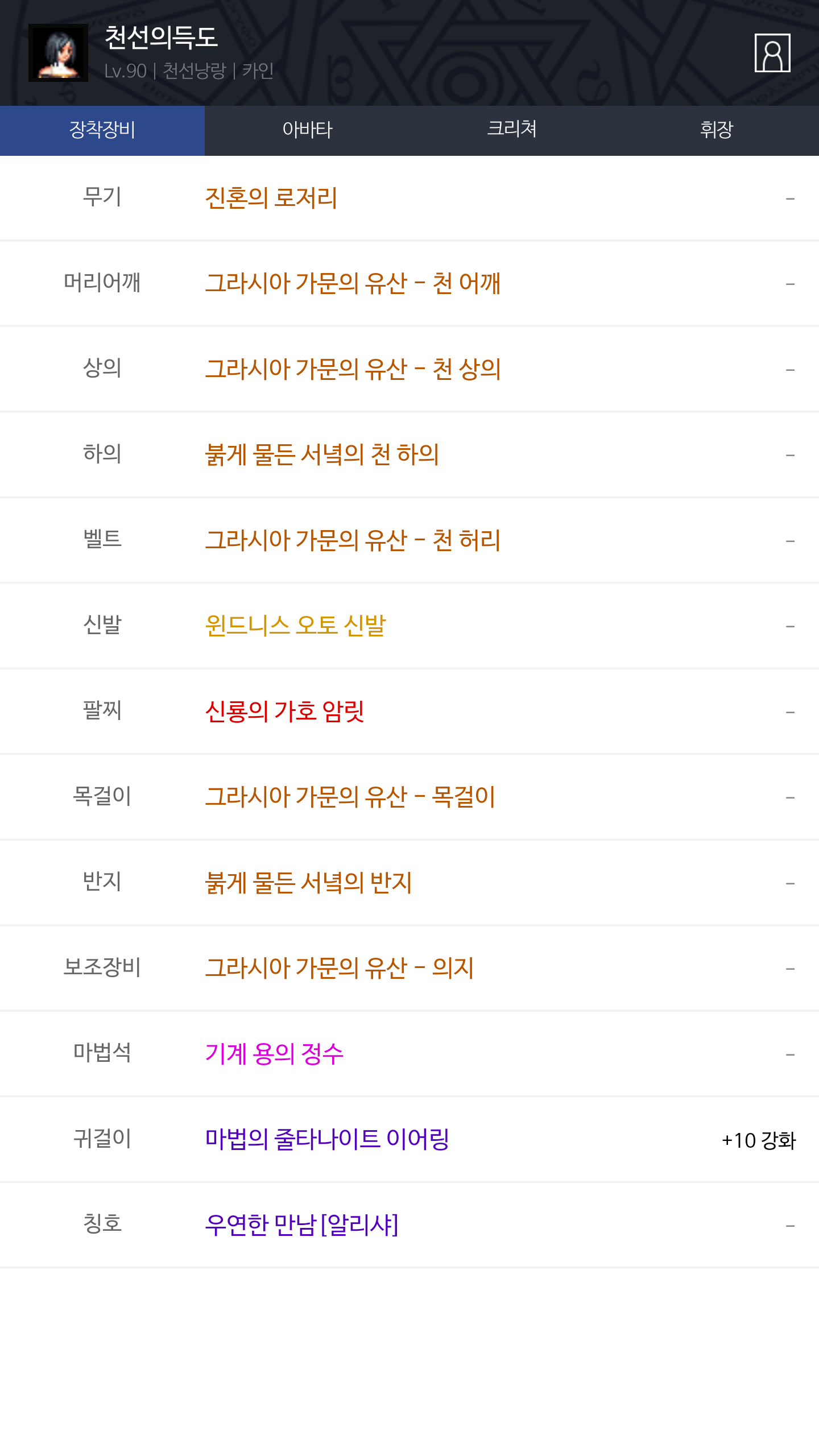Open the profile icon at top right
This screenshot has height=1456, width=819.
click(772, 53)
